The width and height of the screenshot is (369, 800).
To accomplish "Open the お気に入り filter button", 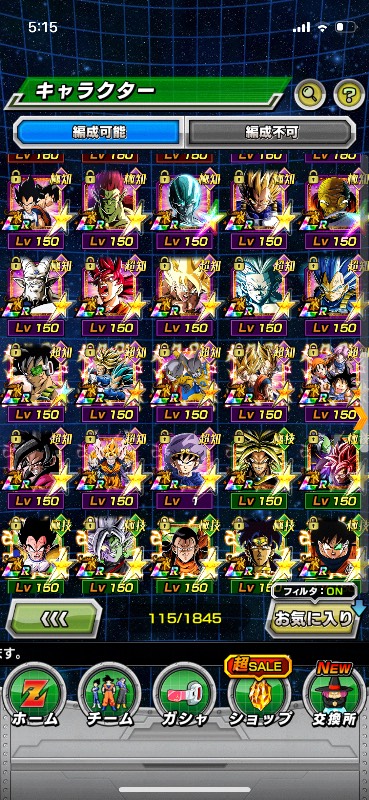I will pos(313,618).
